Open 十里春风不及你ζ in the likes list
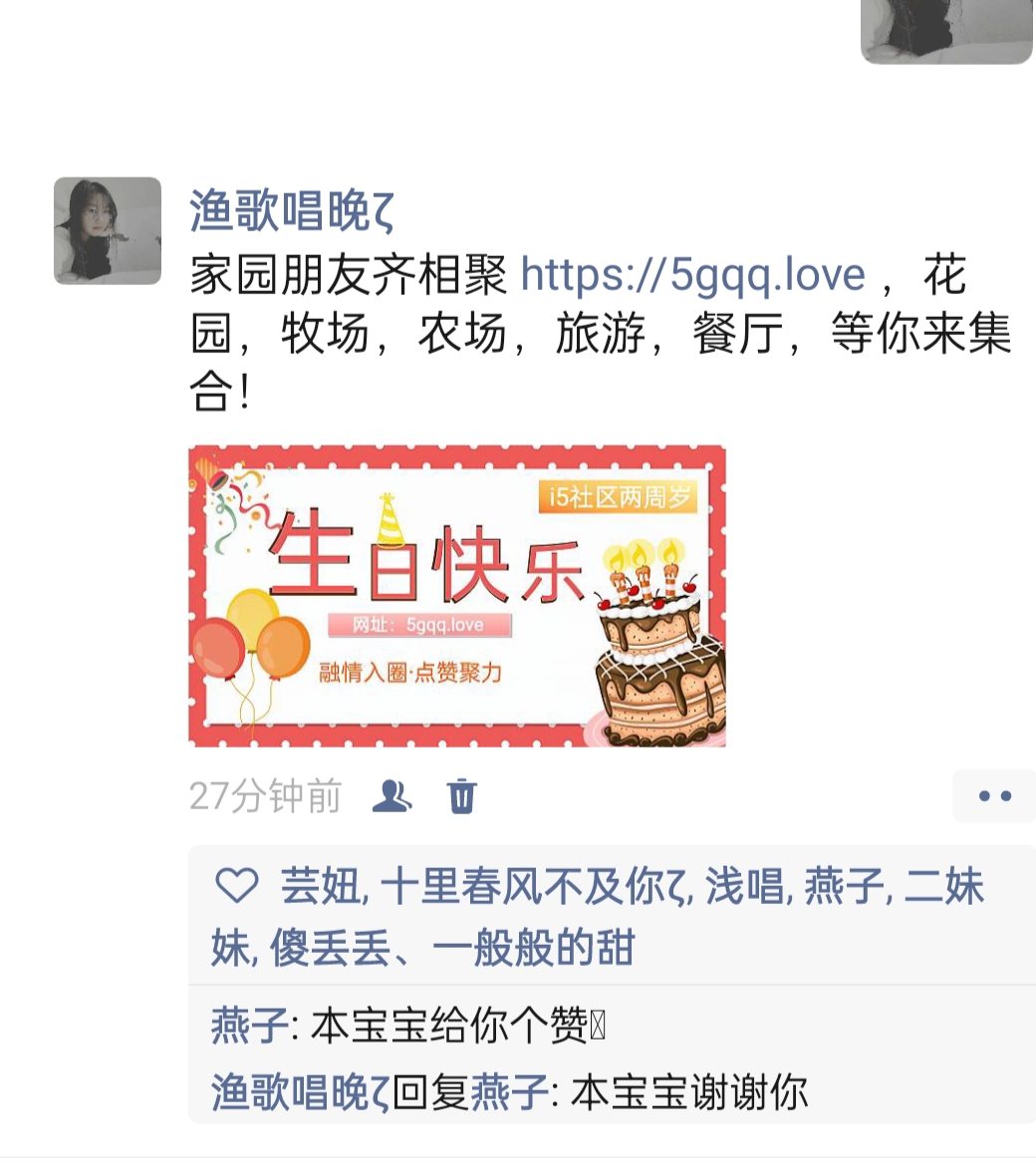The image size is (1036, 1167). 533,886
